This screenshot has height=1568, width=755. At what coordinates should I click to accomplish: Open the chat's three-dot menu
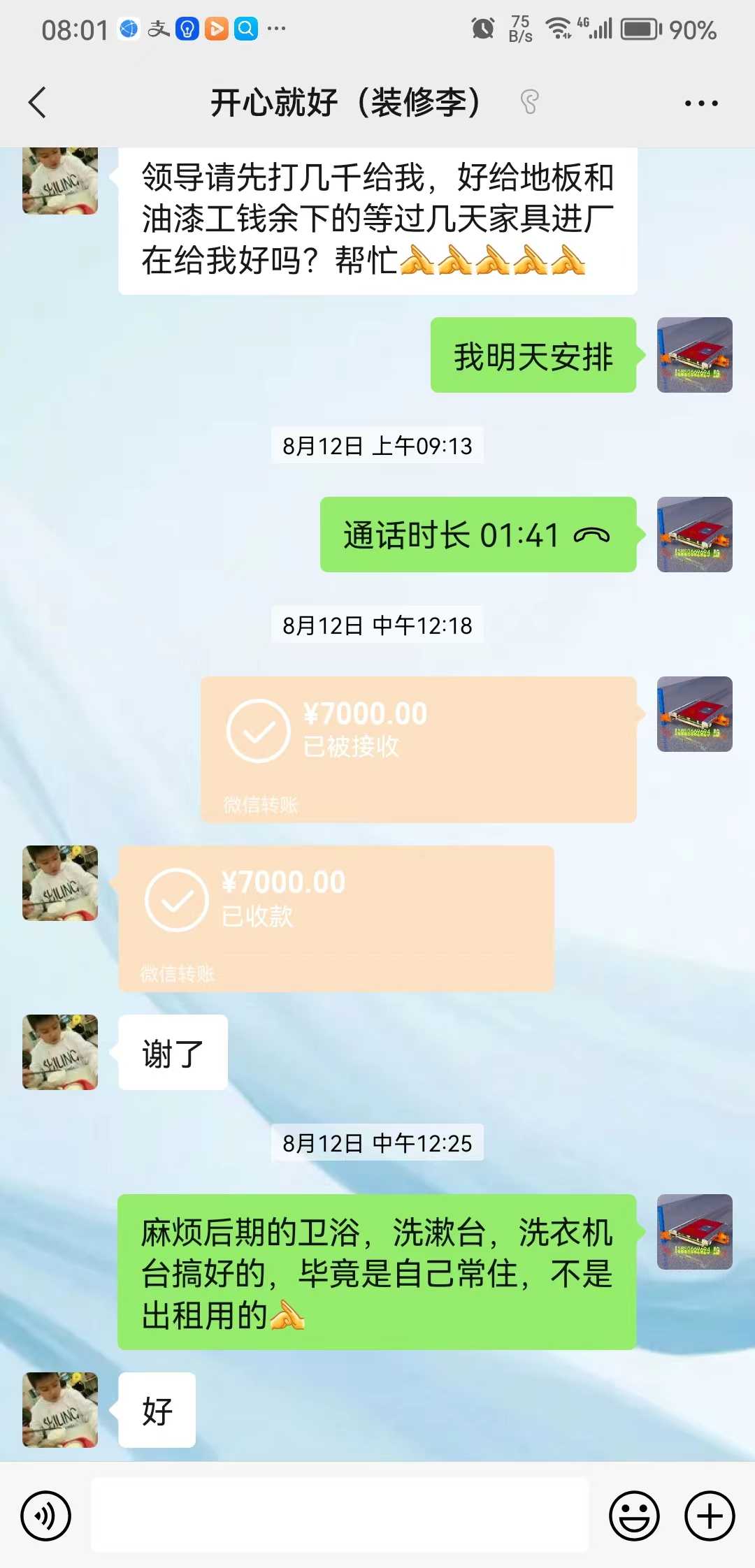point(700,103)
